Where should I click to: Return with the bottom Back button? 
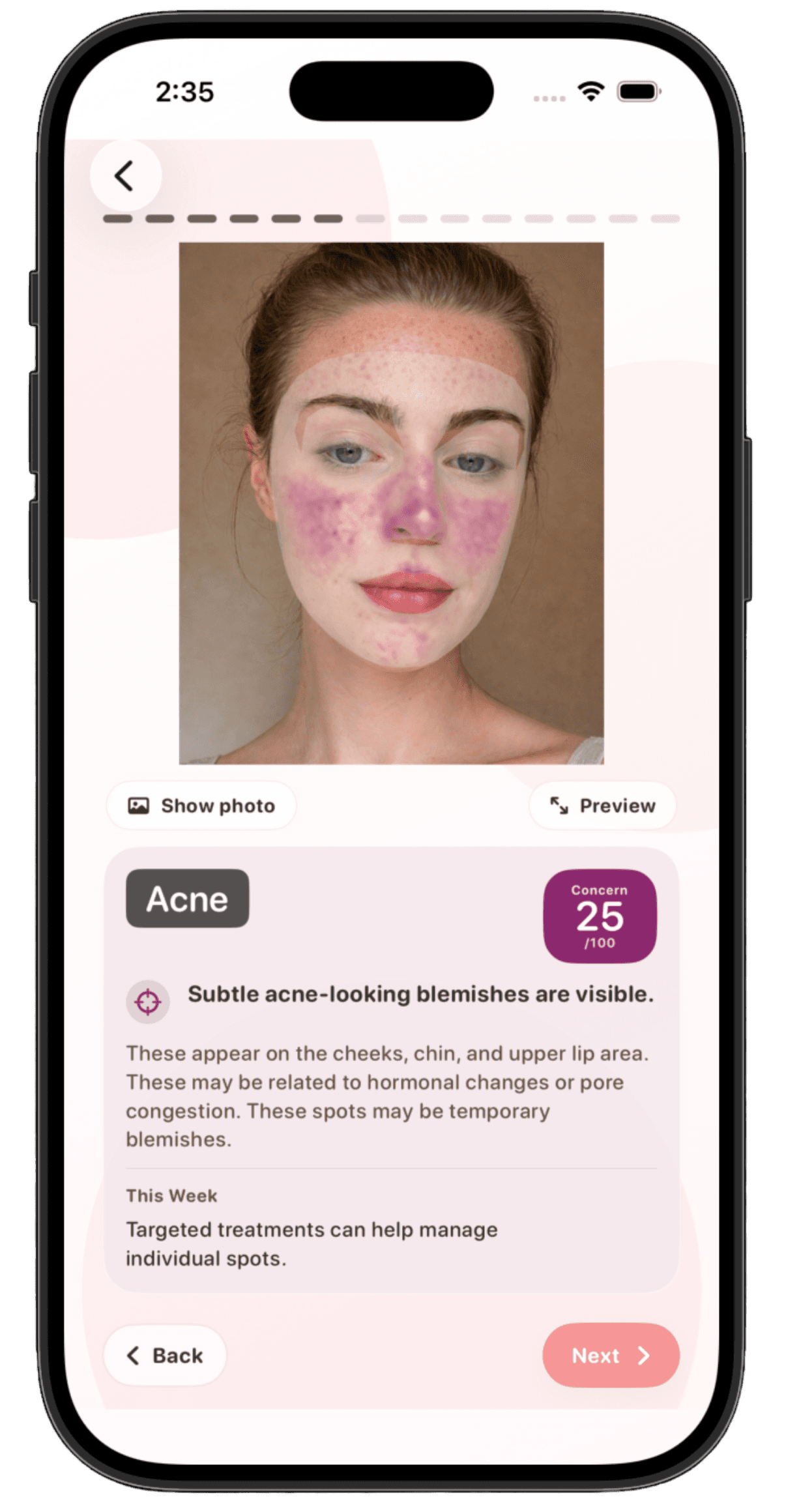tap(165, 1356)
